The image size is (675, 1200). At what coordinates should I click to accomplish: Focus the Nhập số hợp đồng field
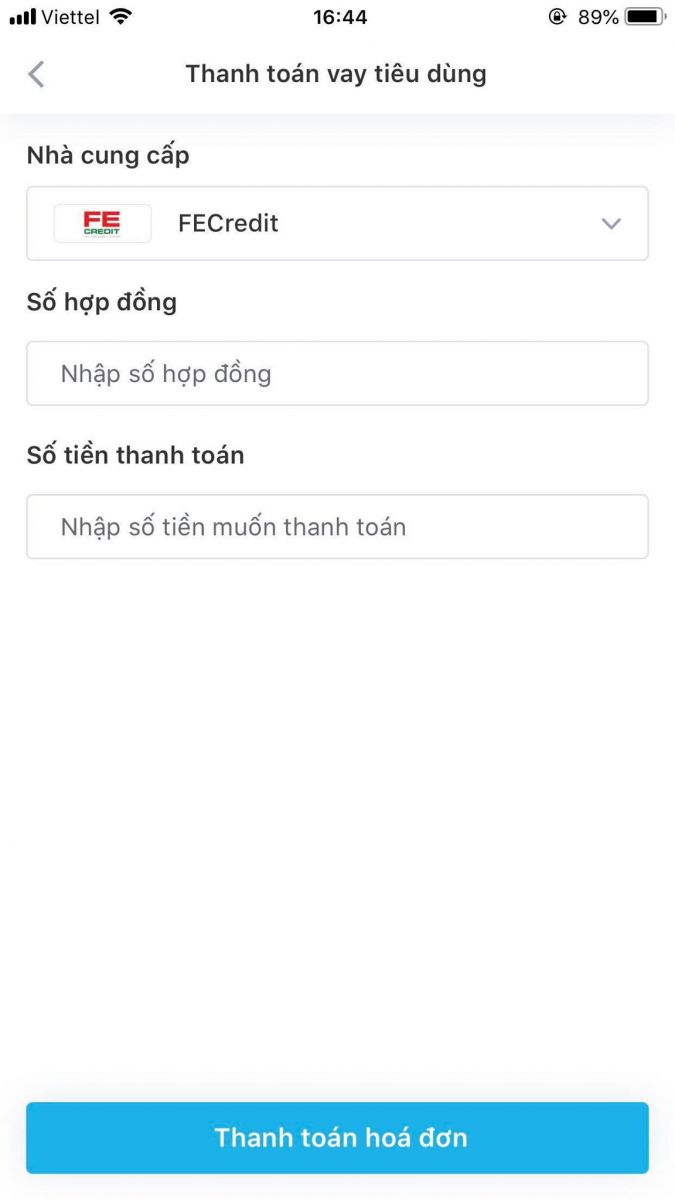tap(337, 374)
